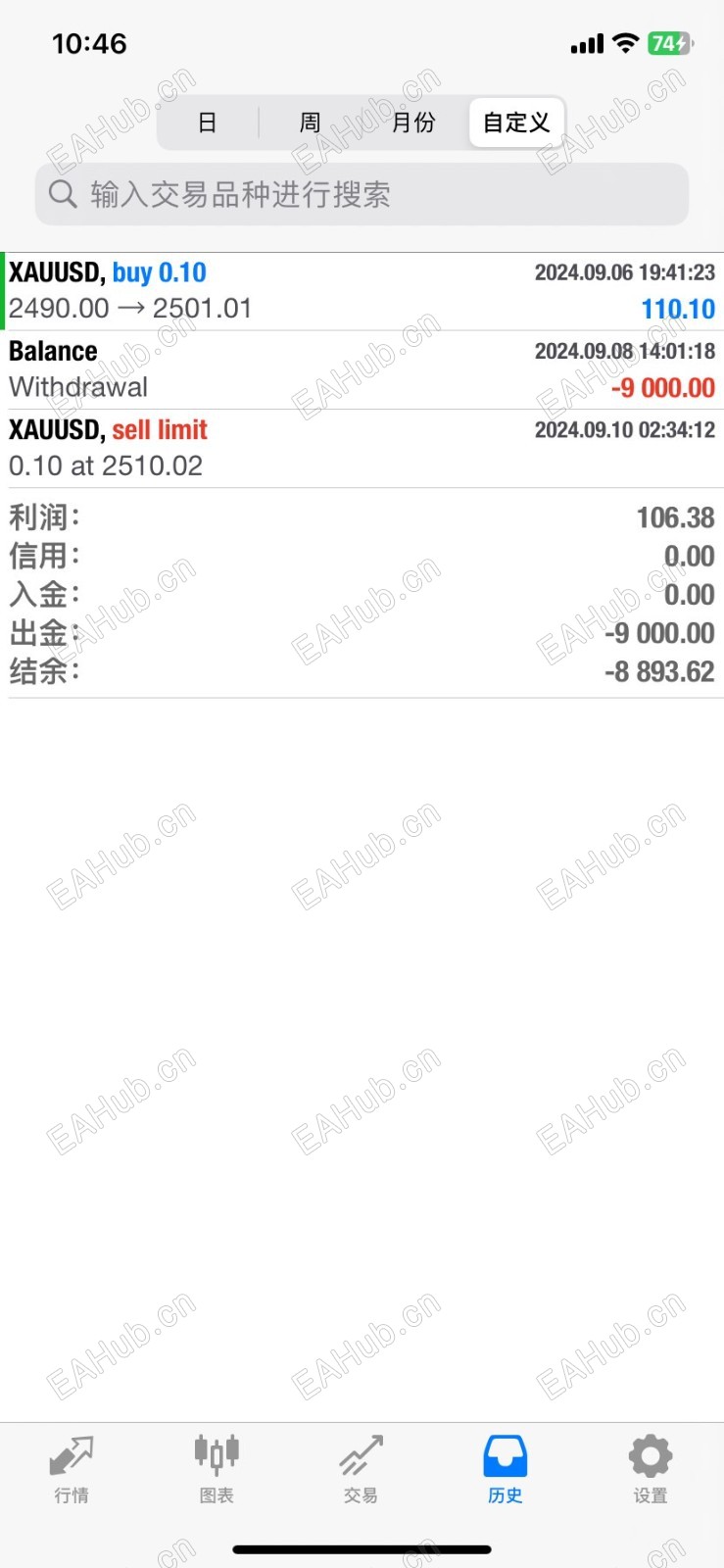The height and width of the screenshot is (1568, 724).
Task: Switch to the 图表 (chart) tab
Action: [217, 1467]
